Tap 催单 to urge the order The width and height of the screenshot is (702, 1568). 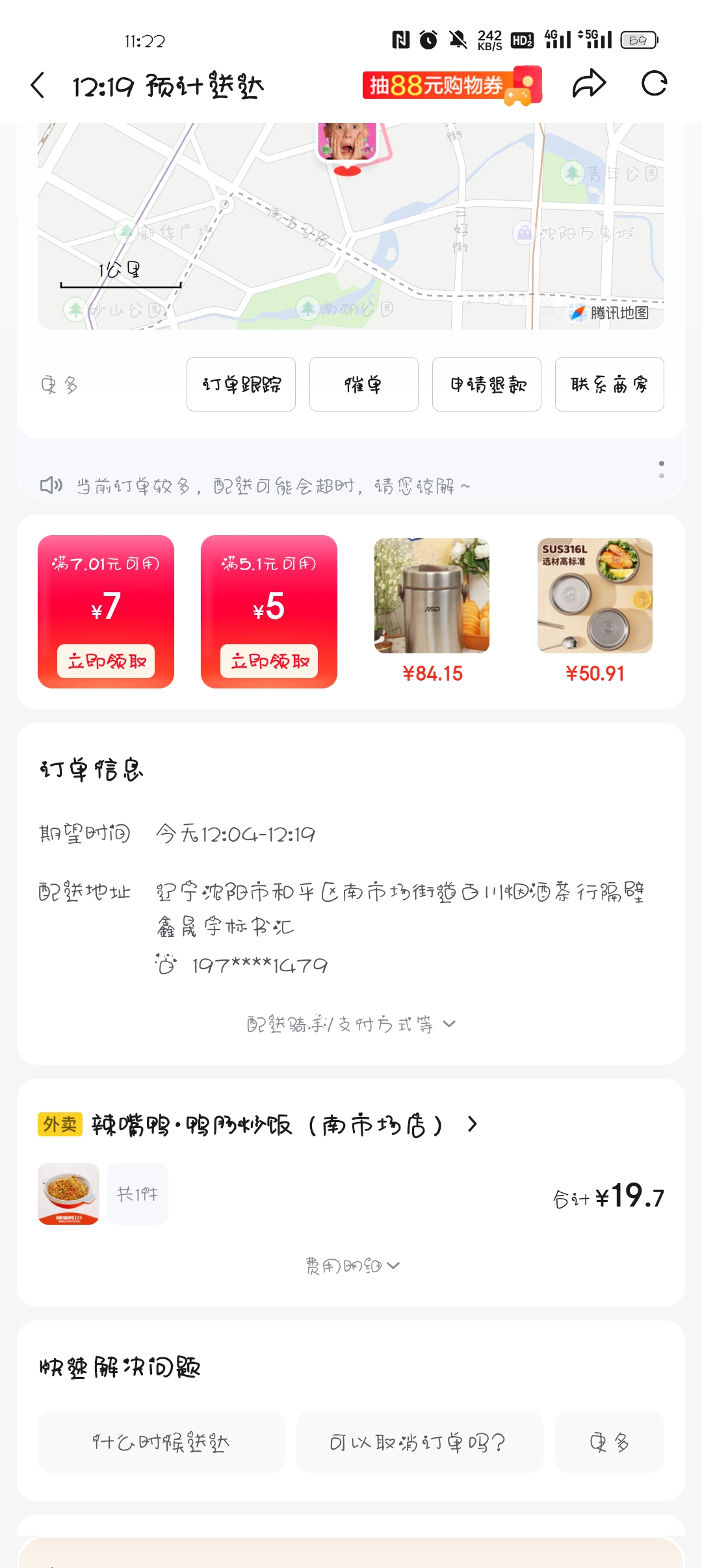click(x=363, y=384)
